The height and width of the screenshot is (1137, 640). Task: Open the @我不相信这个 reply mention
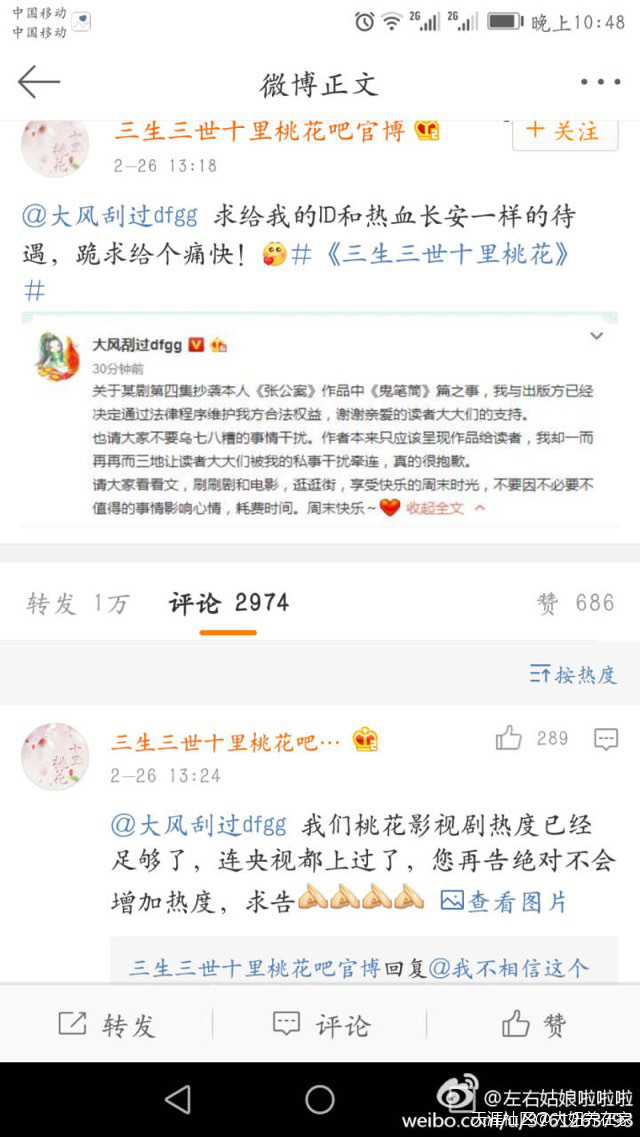click(508, 967)
